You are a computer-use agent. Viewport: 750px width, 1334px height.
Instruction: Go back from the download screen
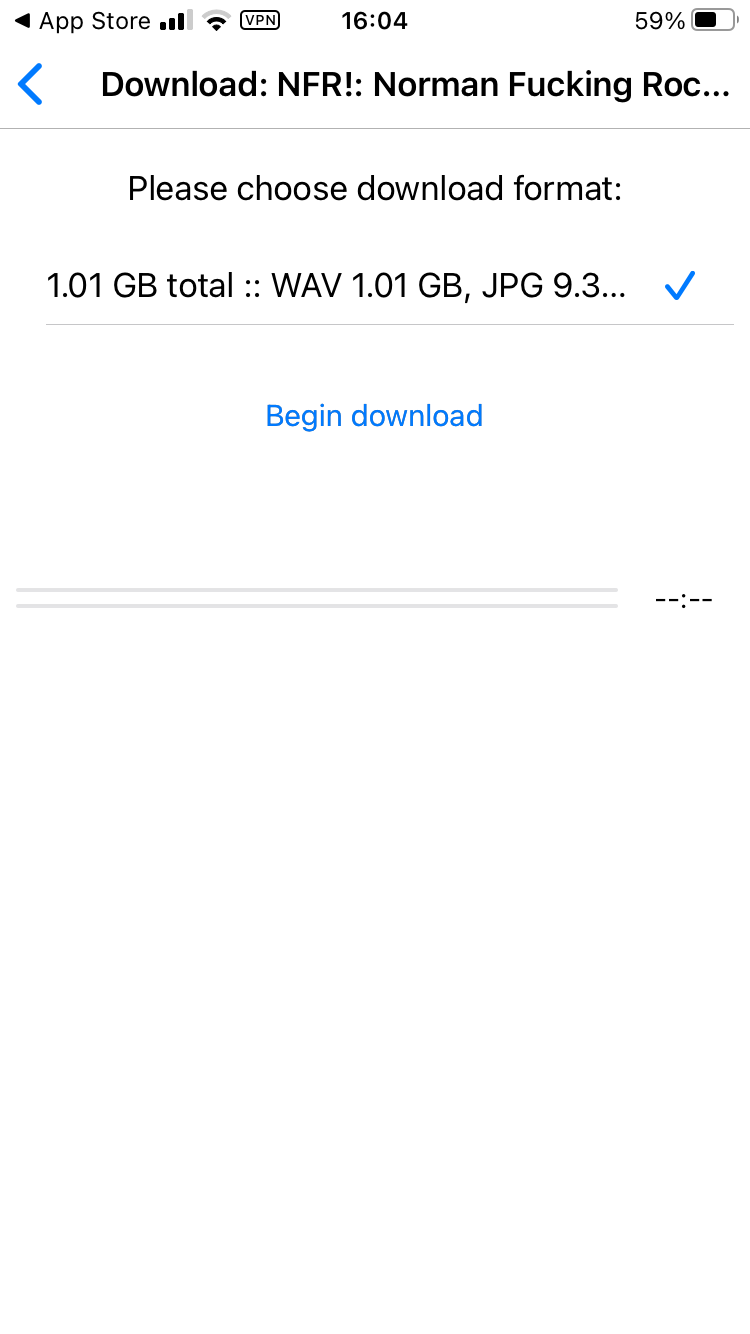coord(32,85)
